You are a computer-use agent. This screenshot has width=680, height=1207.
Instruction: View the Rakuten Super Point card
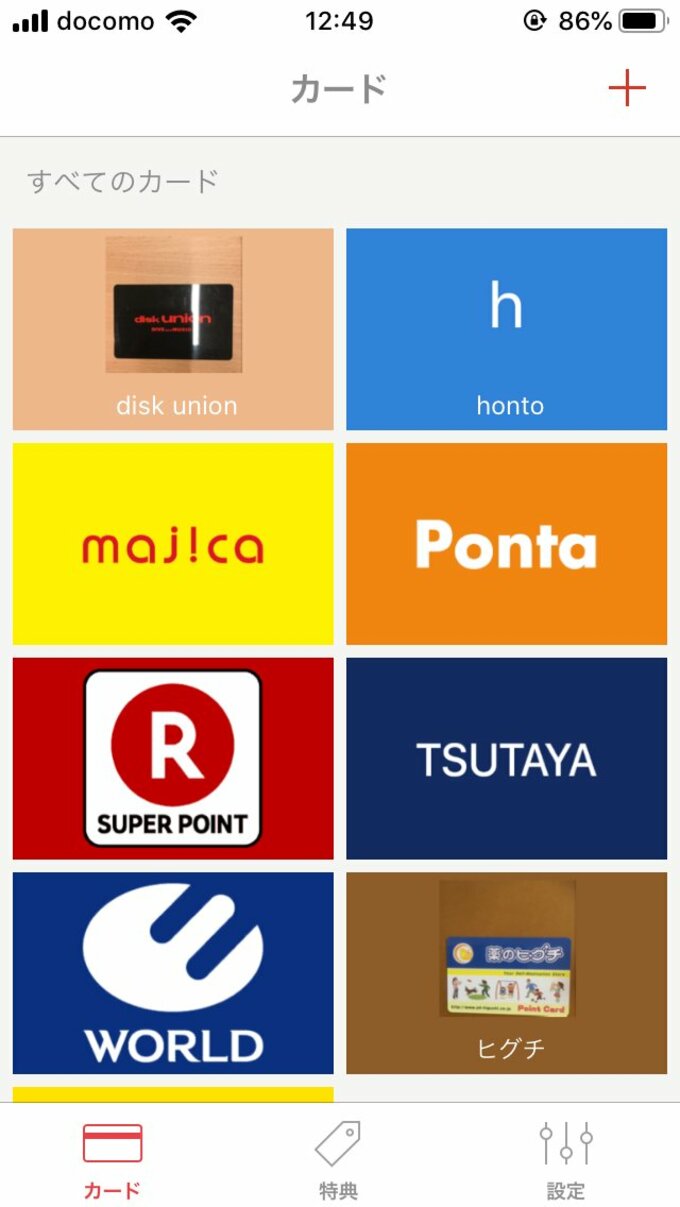[x=173, y=758]
